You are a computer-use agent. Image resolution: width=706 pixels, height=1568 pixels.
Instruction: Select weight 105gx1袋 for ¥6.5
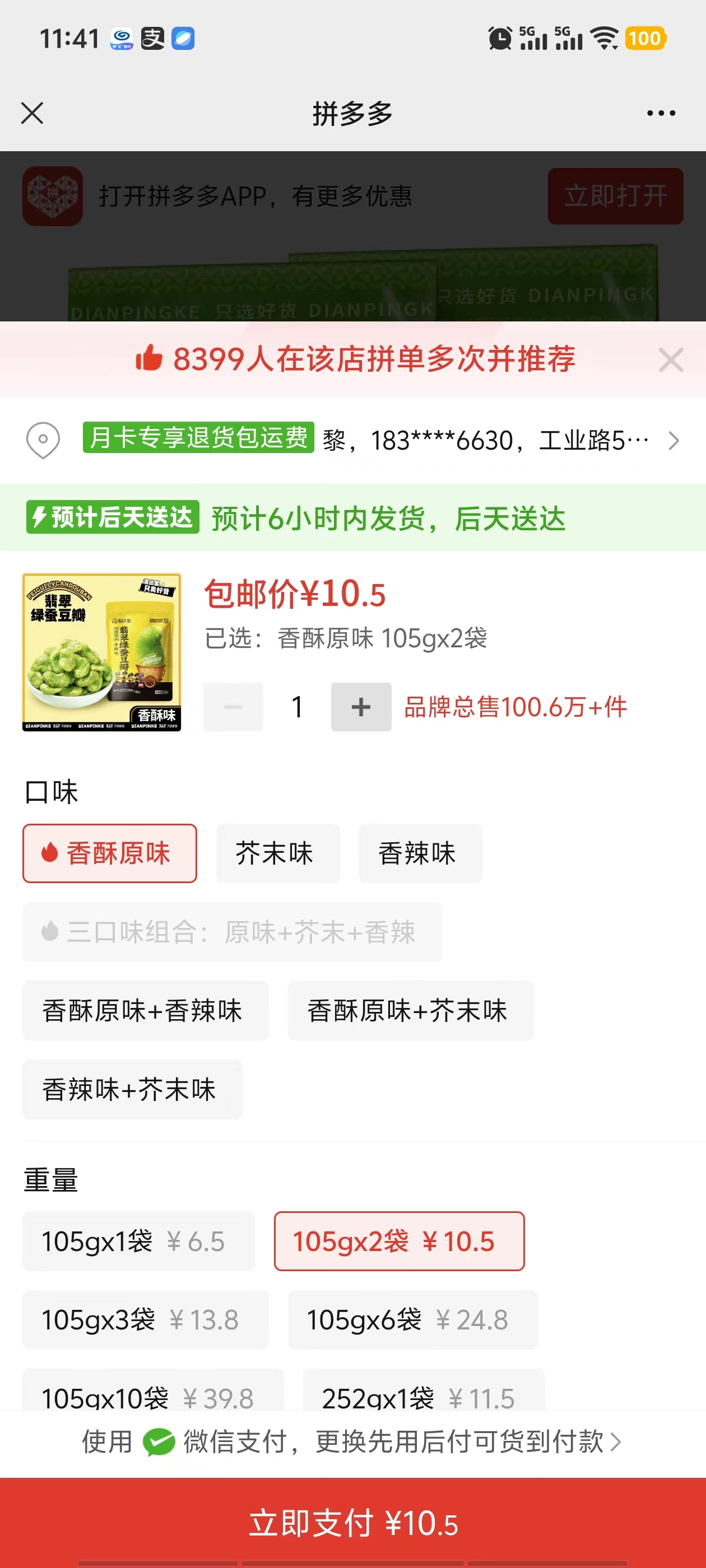(x=138, y=1240)
